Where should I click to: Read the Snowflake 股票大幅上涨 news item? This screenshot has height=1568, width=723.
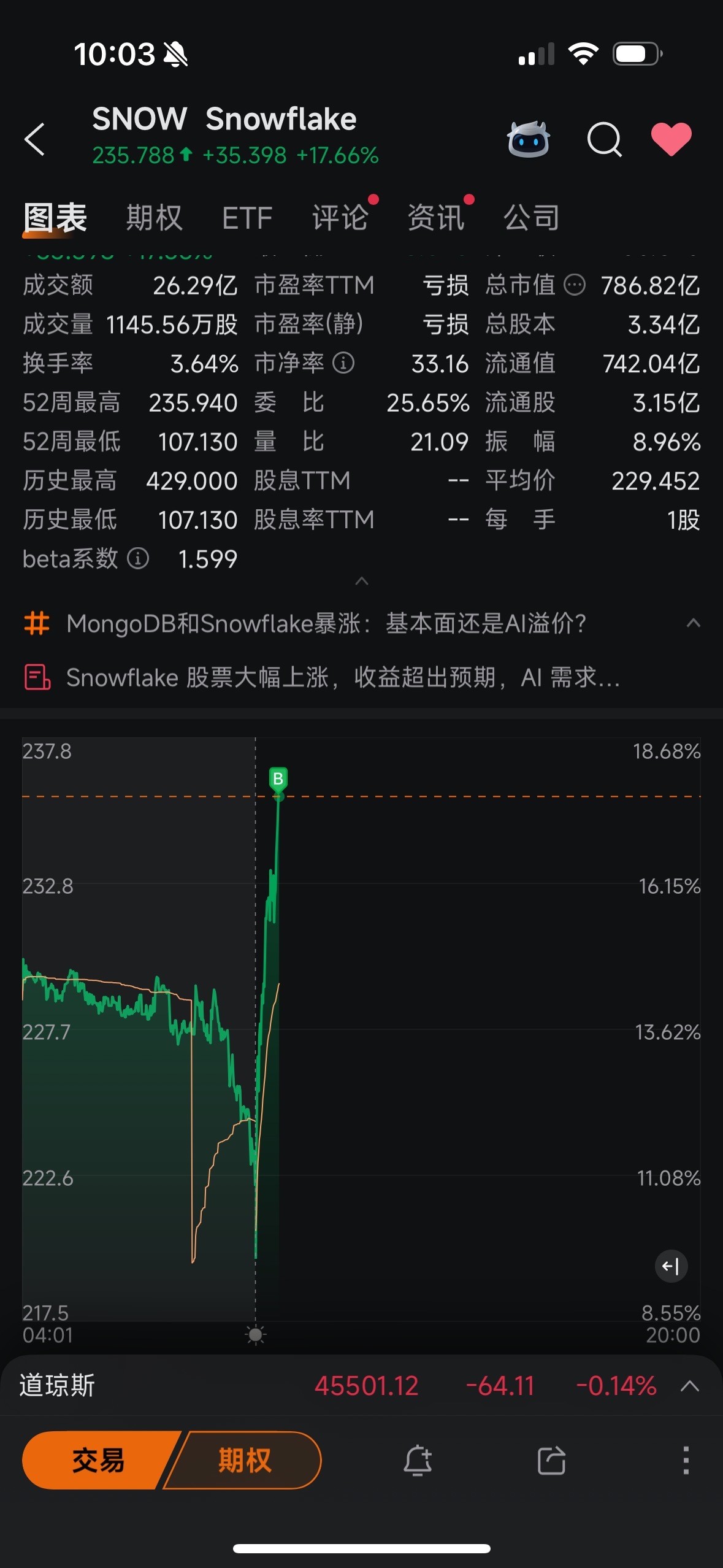tap(343, 678)
